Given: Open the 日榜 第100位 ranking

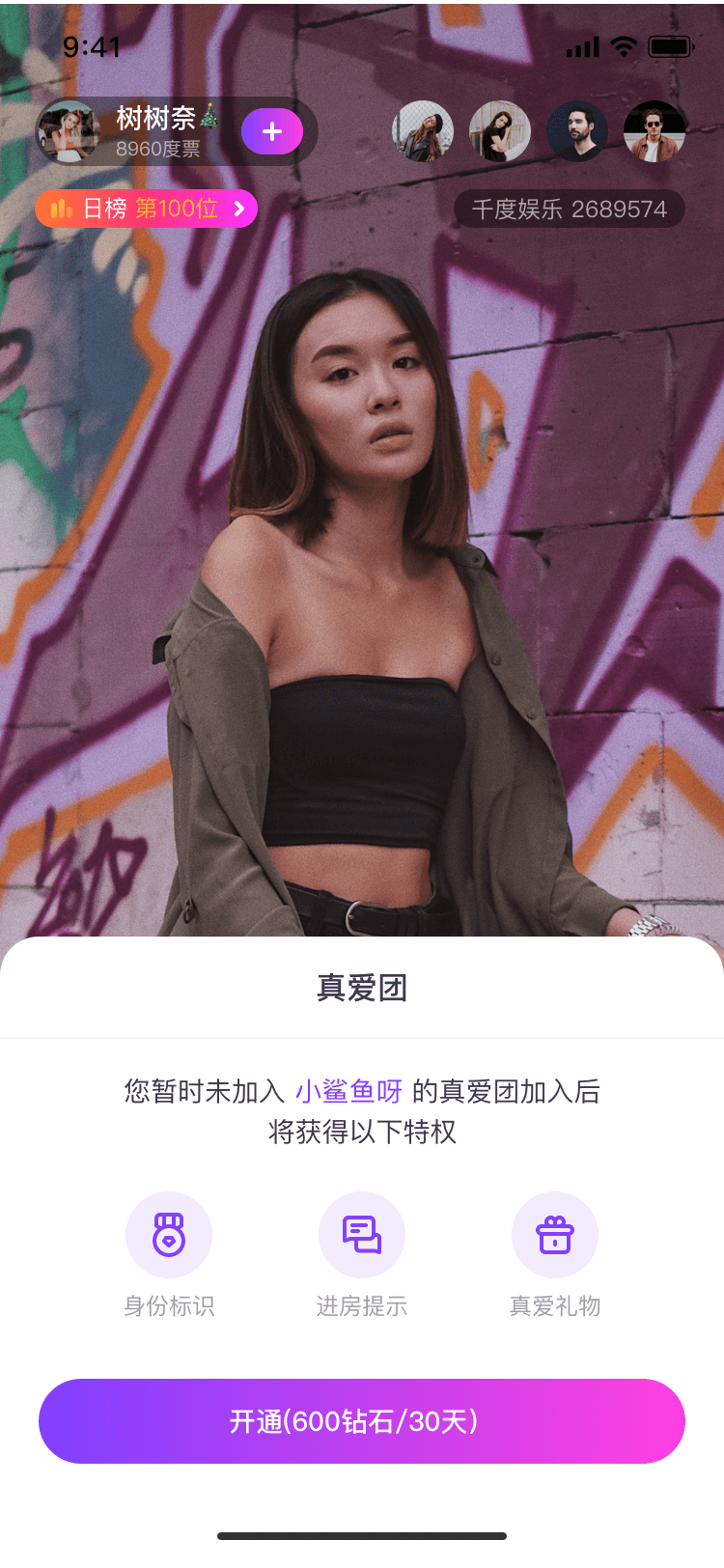Looking at the screenshot, I should 147,209.
